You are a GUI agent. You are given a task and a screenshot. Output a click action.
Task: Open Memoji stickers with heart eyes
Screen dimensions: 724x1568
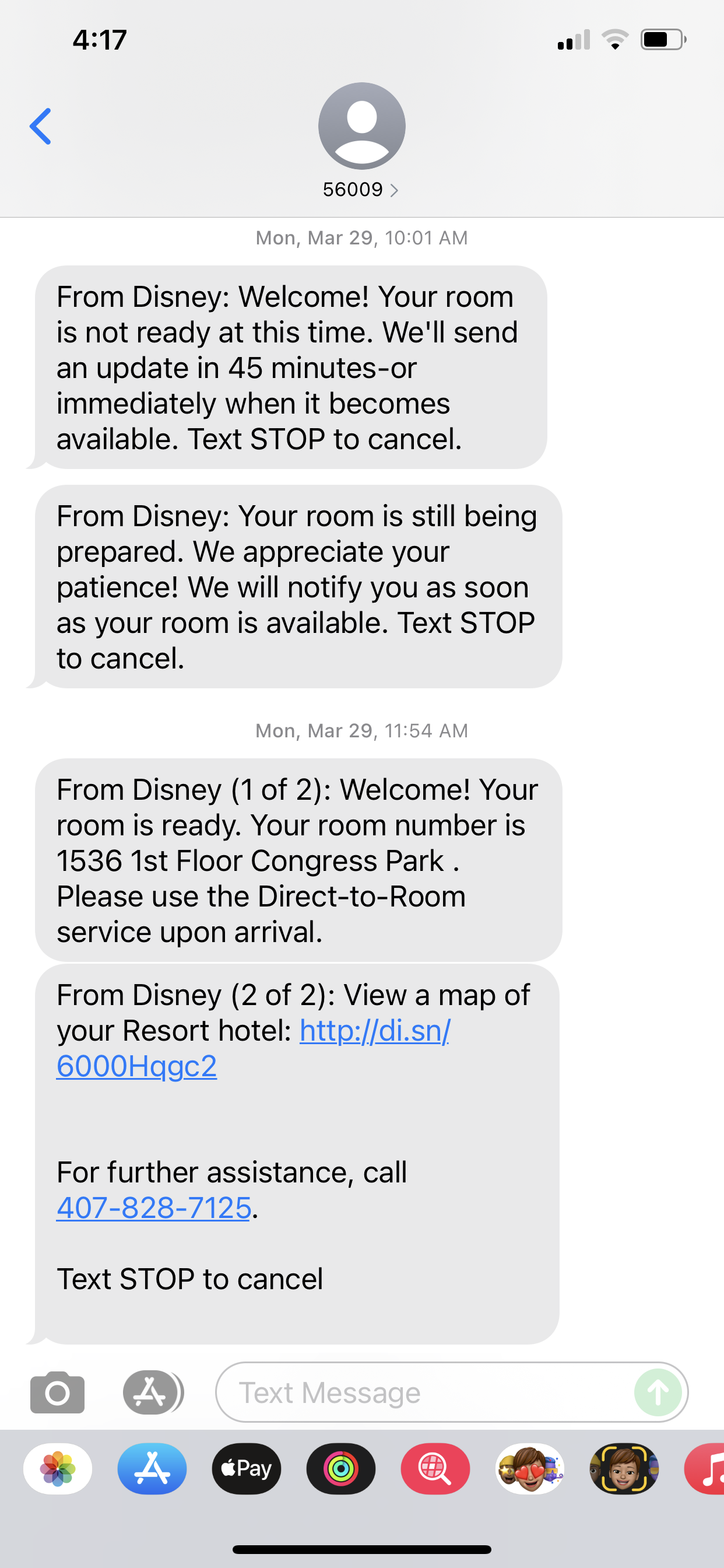[529, 1469]
